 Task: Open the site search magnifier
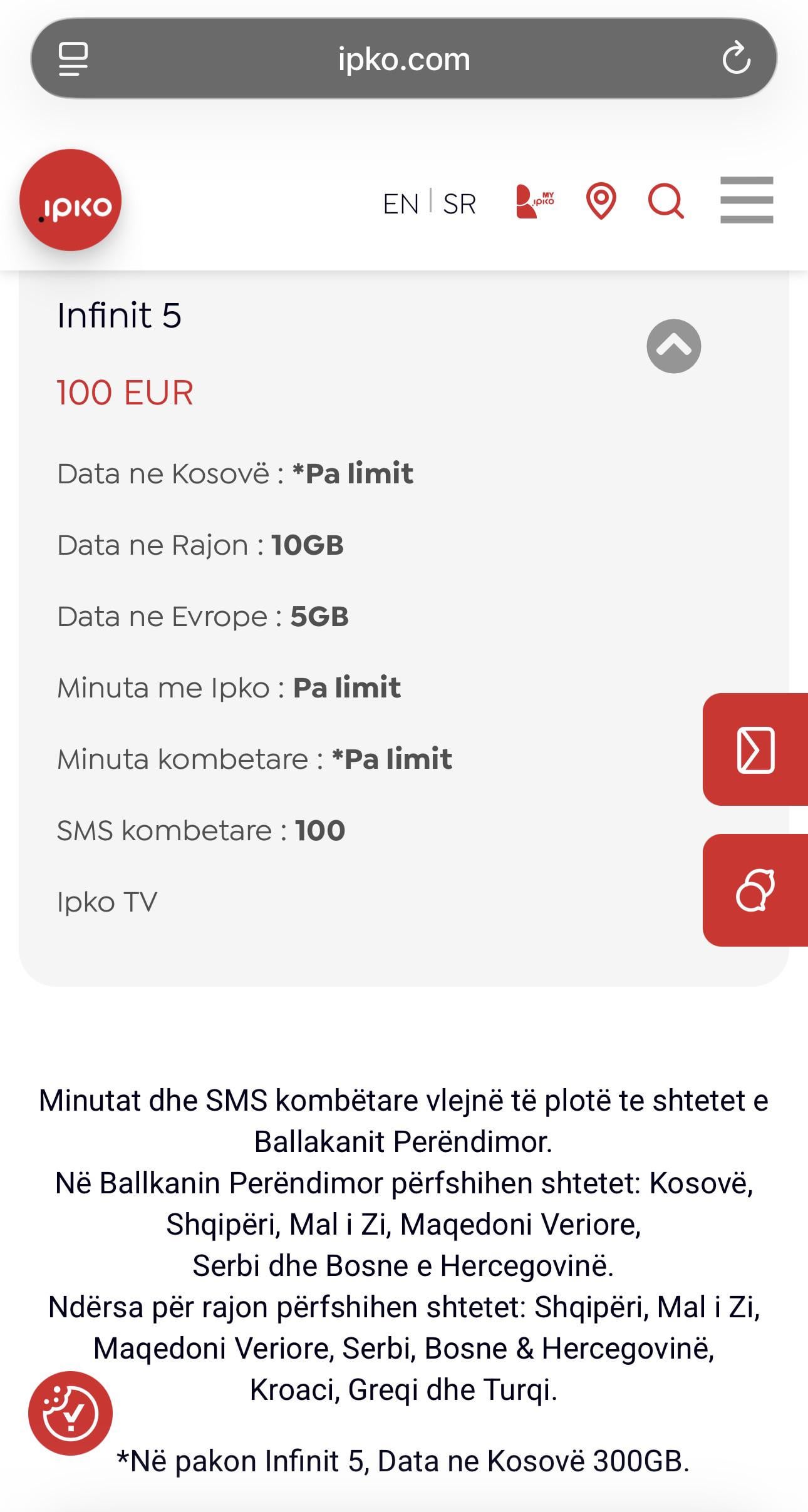[x=665, y=201]
